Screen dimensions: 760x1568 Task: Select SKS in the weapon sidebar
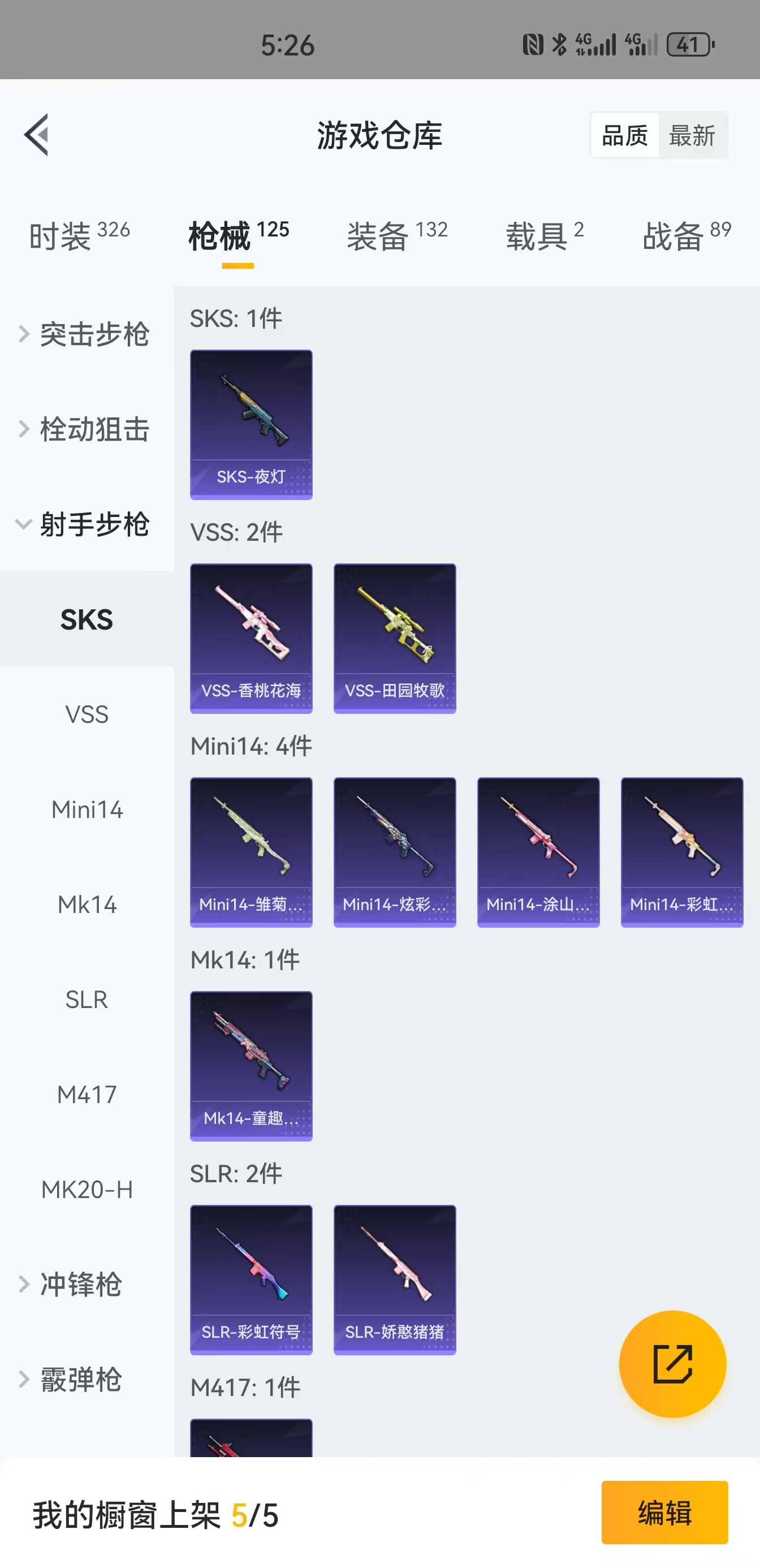87,619
